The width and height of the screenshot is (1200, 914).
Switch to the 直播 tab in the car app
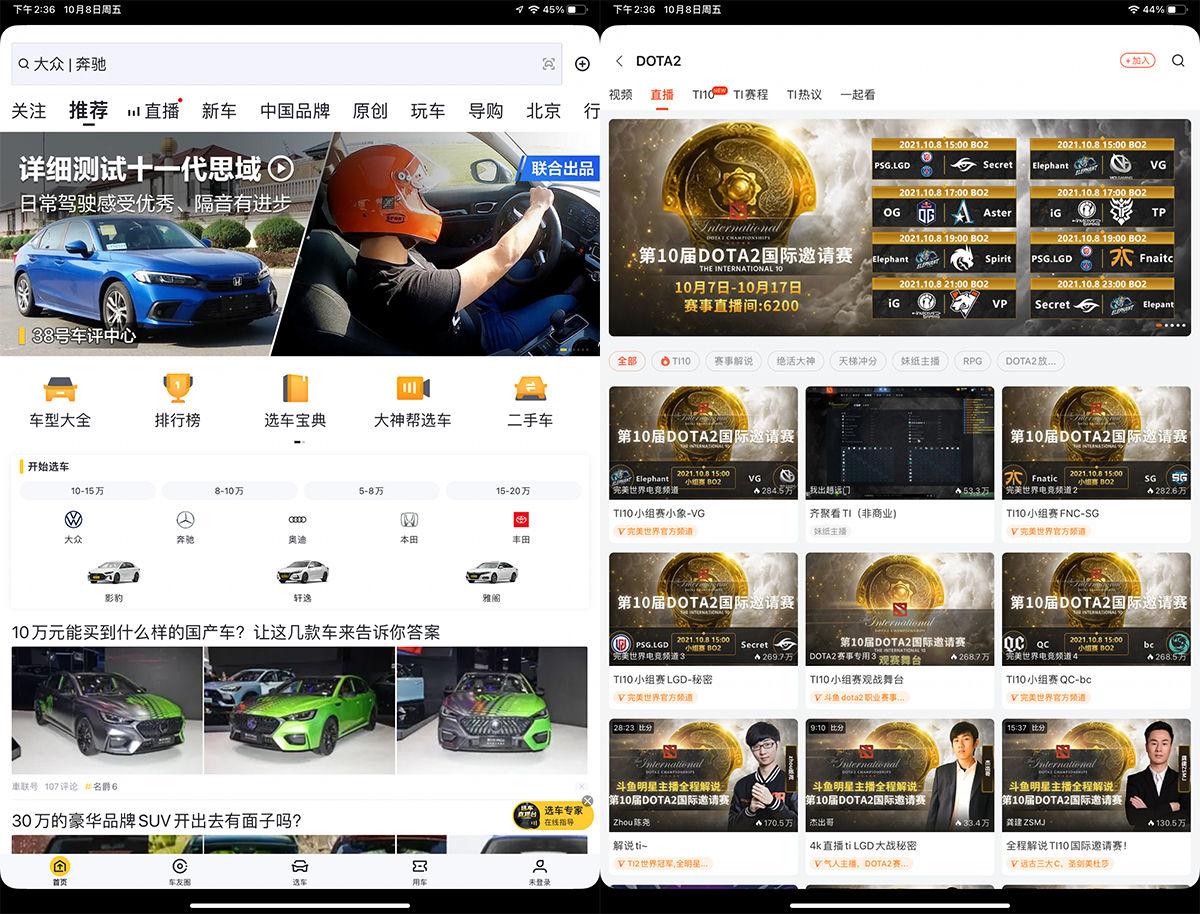[x=155, y=111]
